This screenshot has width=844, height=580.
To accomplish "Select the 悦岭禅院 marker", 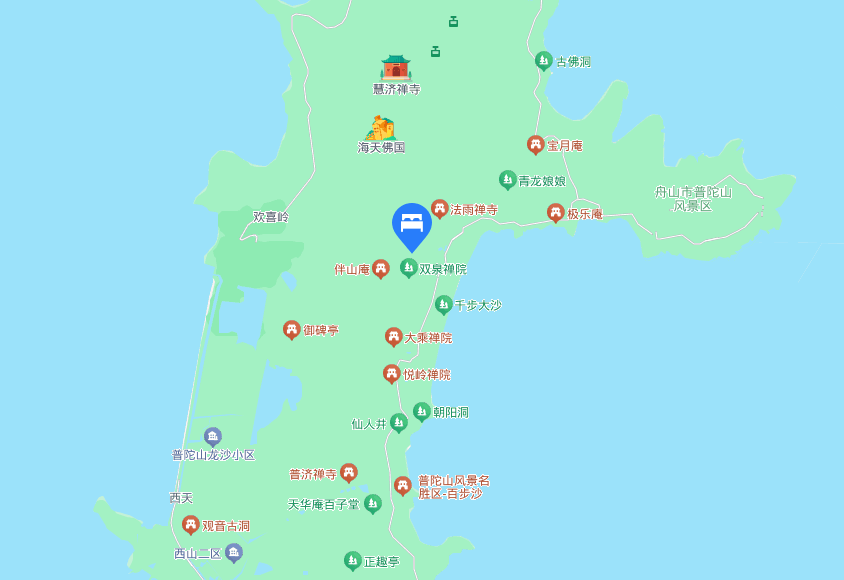I will point(391,374).
